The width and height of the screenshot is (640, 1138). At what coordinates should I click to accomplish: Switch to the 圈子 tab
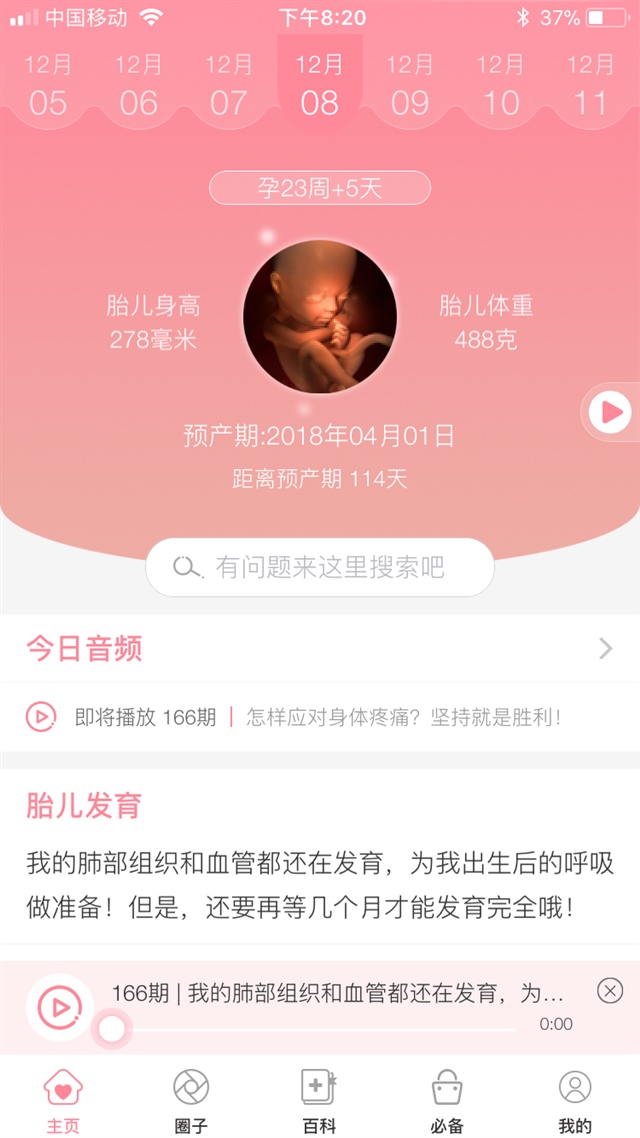[191, 1098]
